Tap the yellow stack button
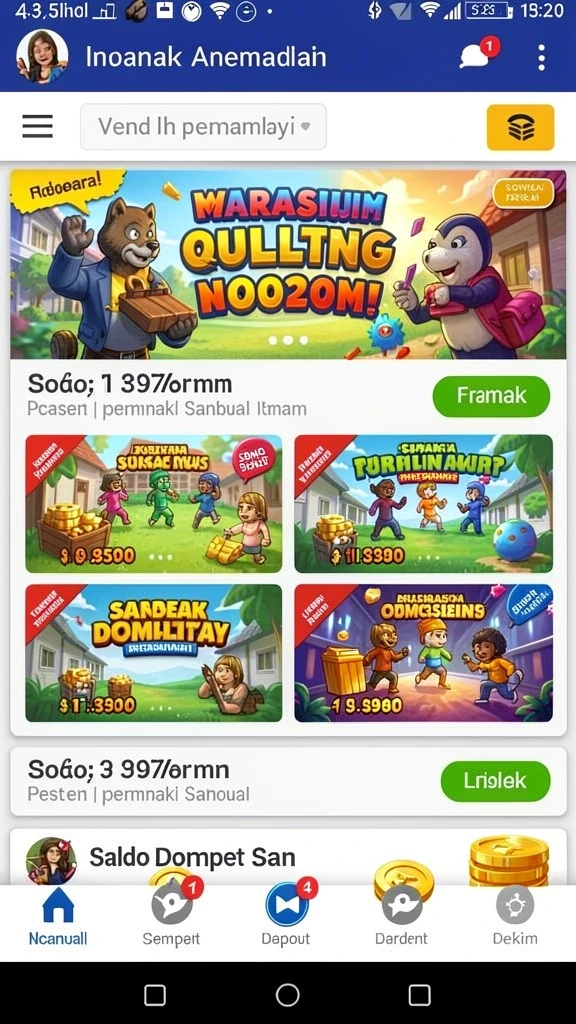 [520, 127]
